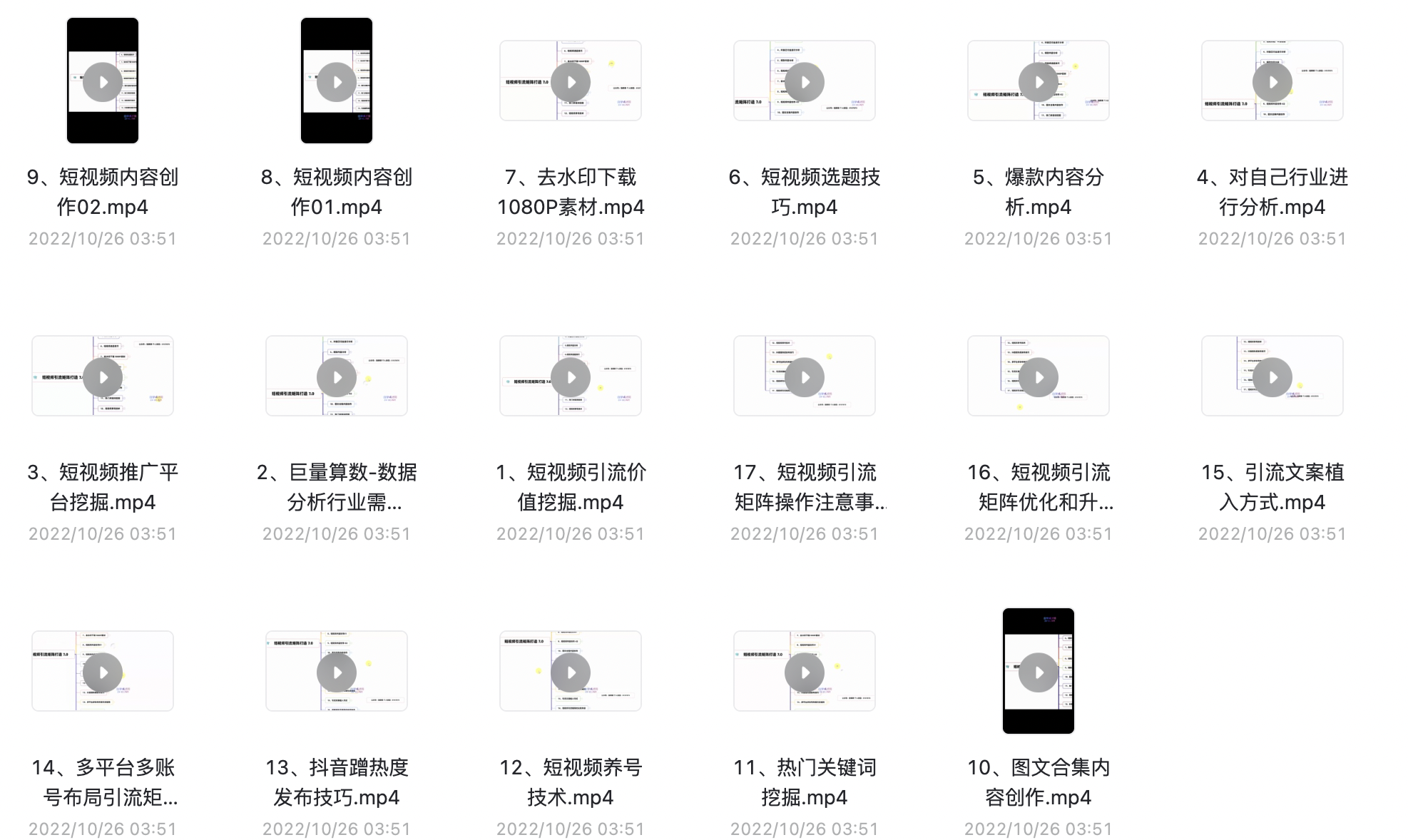Image resolution: width=1408 pixels, height=840 pixels.
Task: Open 3、短视频推广平台挖掘.mp4
Action: pyautogui.click(x=103, y=377)
